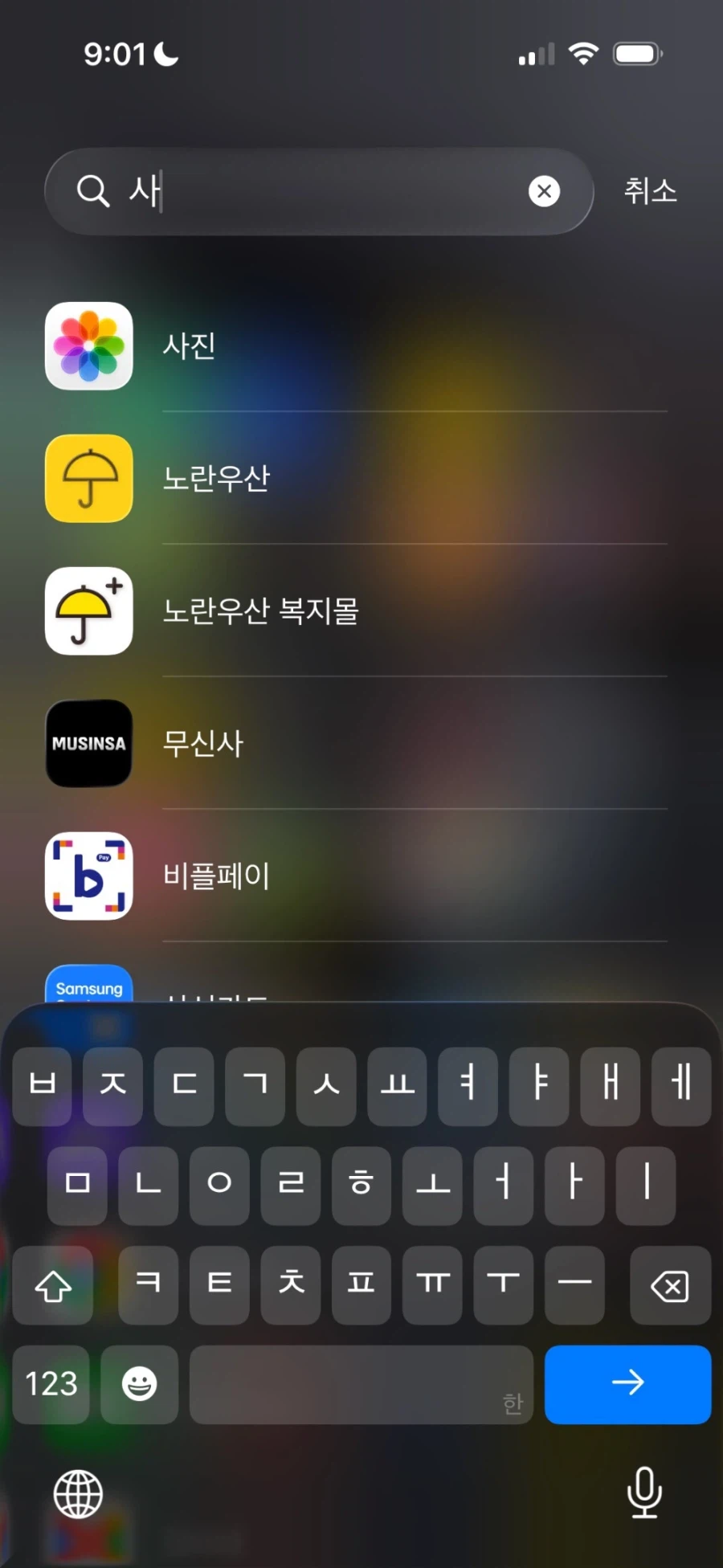Image resolution: width=723 pixels, height=1568 pixels.
Task: Tap the search magnifier icon
Action: 94,191
